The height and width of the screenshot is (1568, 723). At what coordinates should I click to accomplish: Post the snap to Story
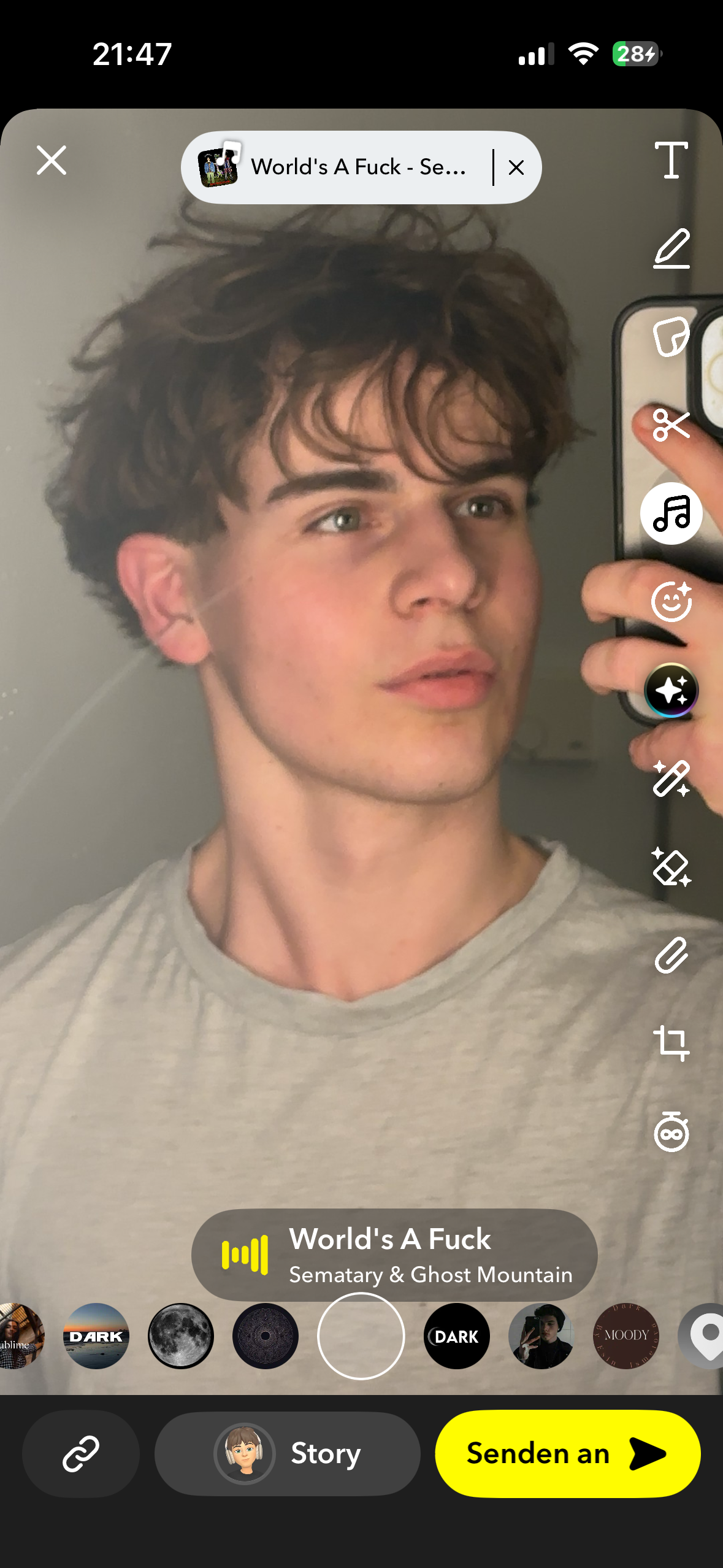pos(287,1453)
